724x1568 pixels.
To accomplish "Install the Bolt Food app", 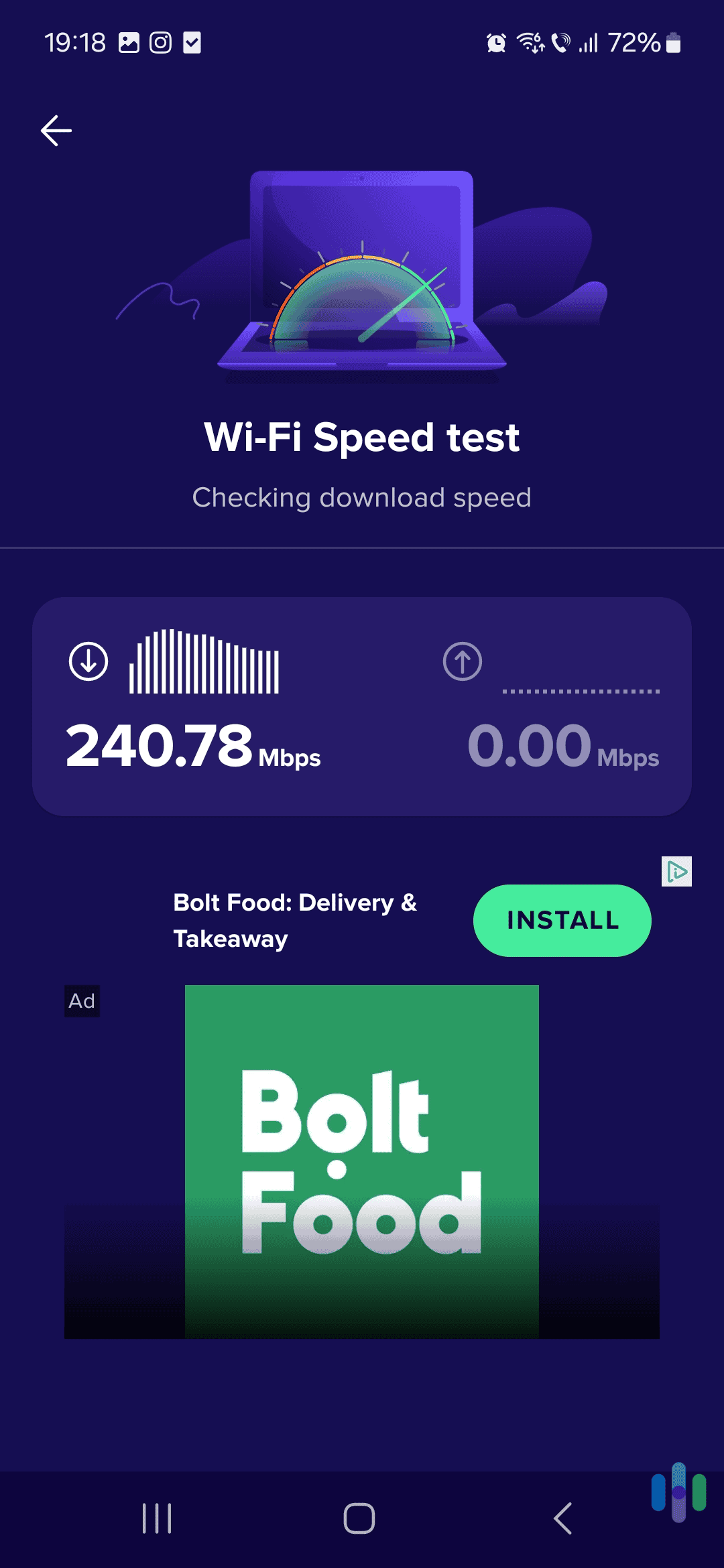I will coord(562,920).
